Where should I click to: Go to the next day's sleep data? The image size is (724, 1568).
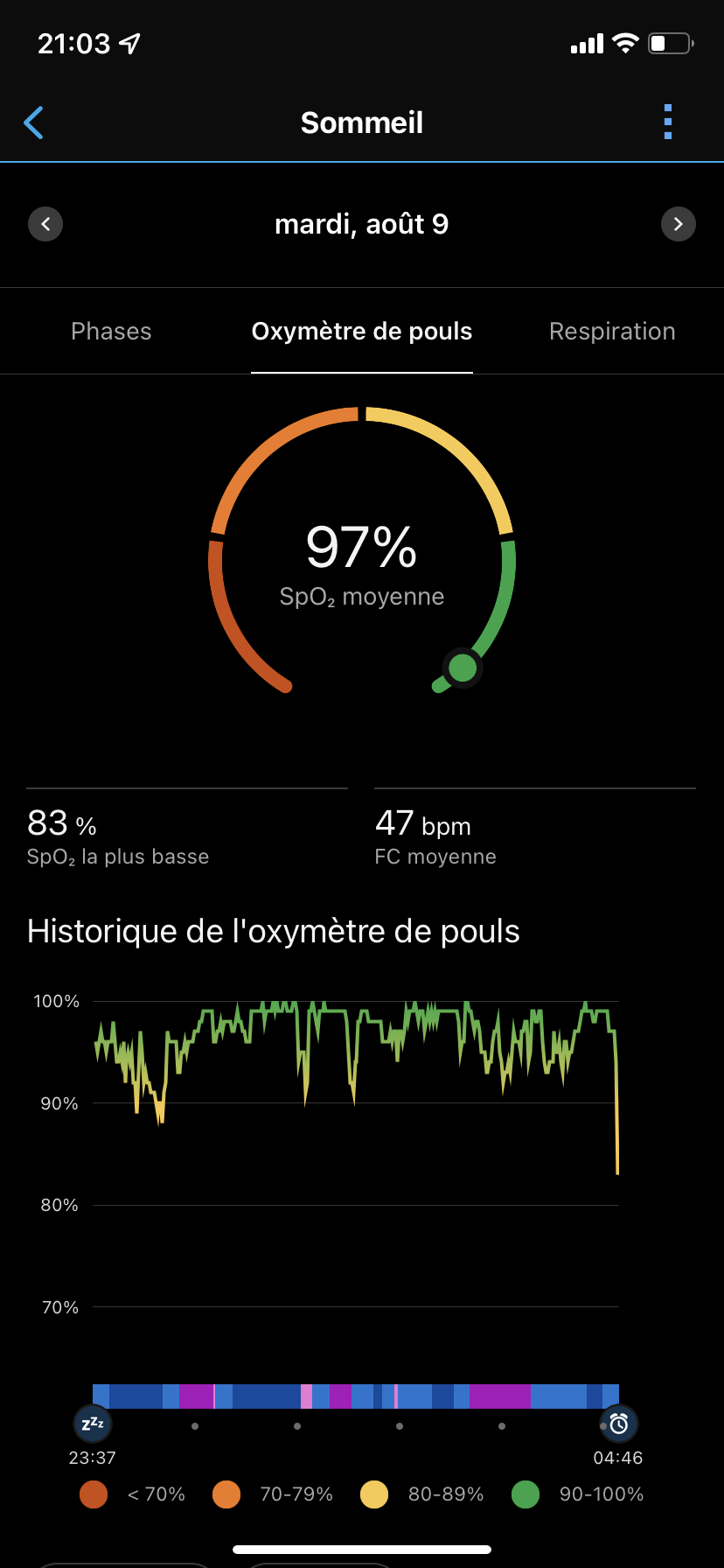coord(679,224)
